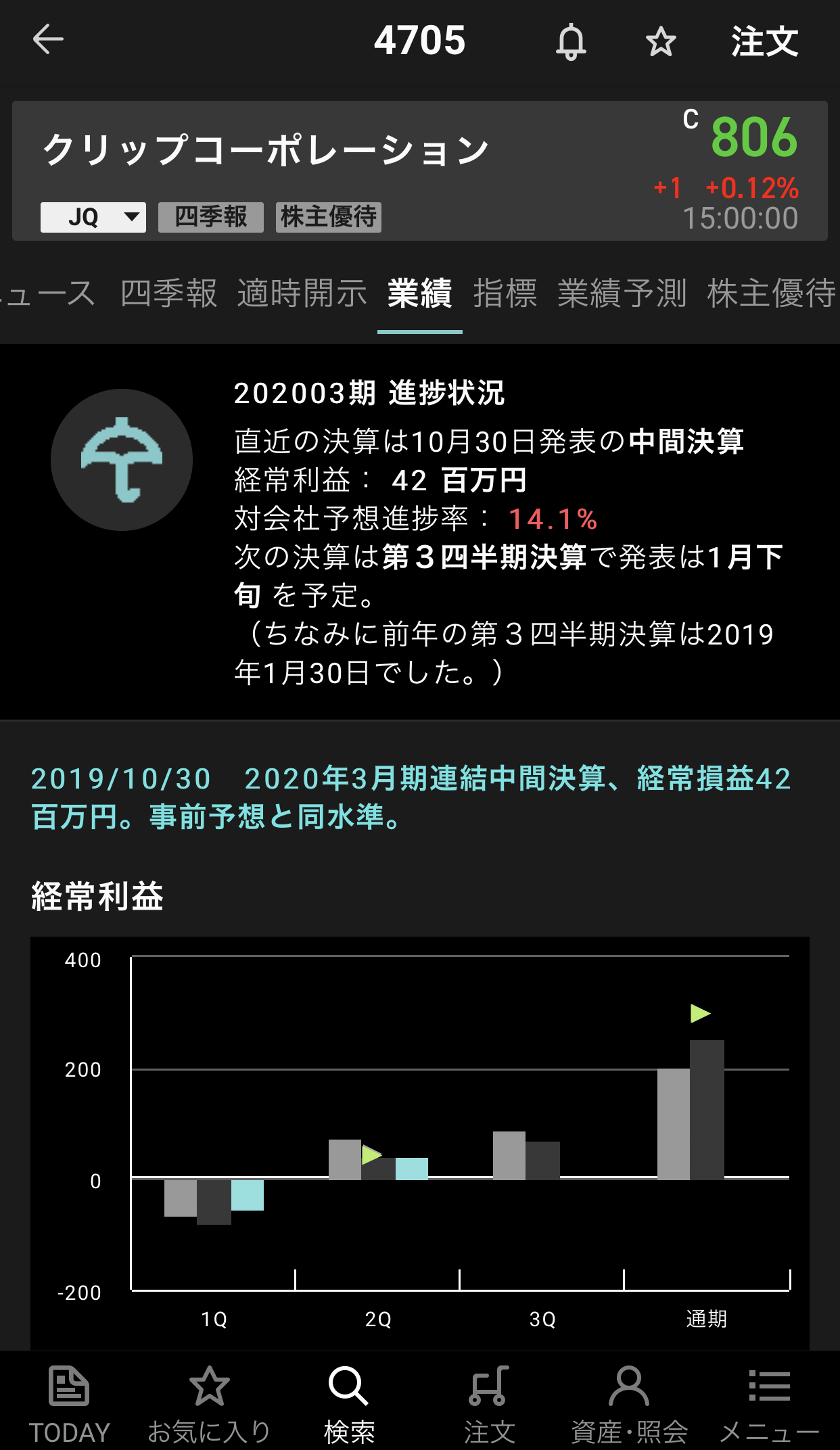Go back using the arrow icon

pyautogui.click(x=48, y=39)
